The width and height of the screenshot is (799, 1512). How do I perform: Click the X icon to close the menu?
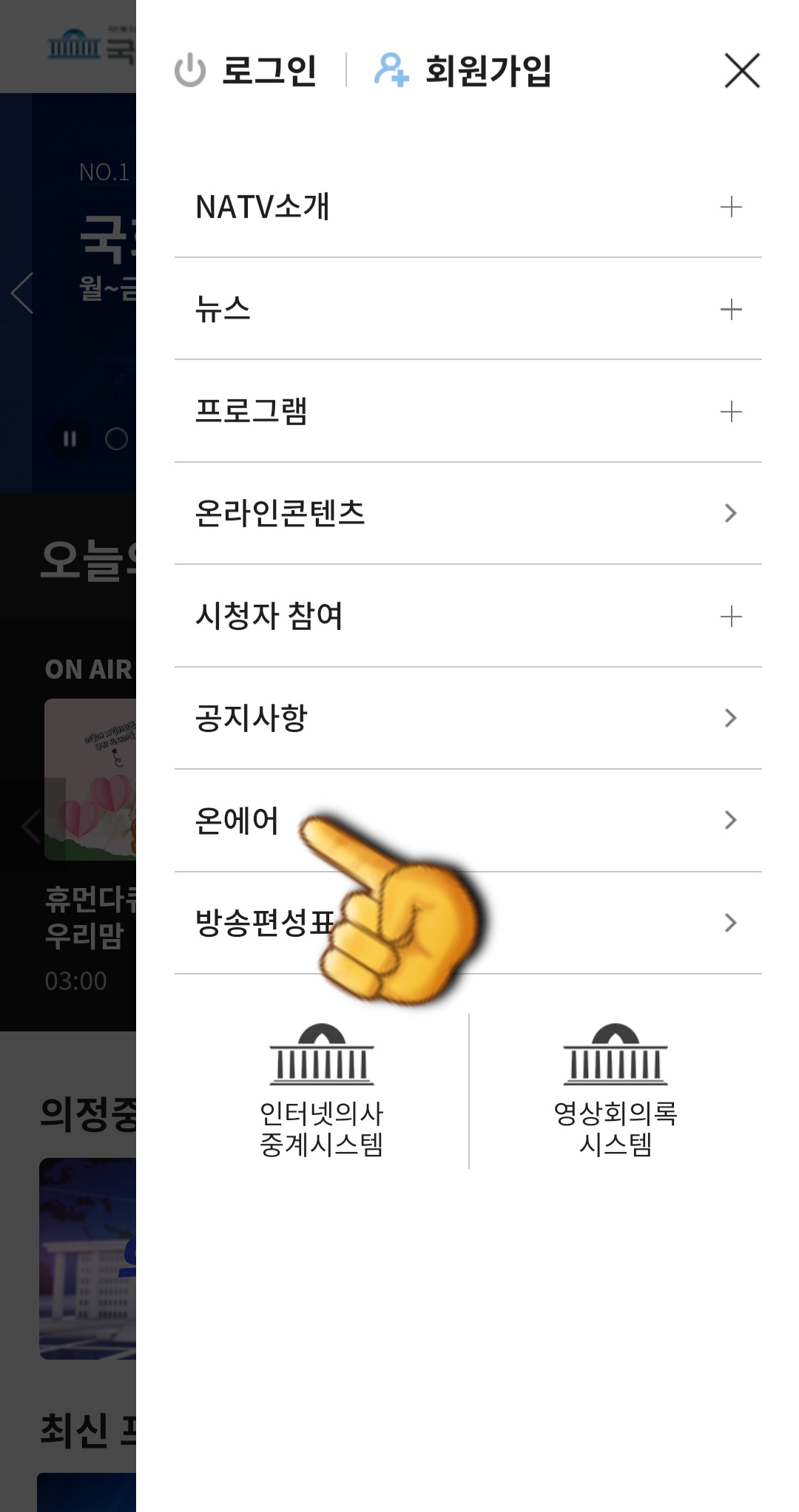click(742, 71)
